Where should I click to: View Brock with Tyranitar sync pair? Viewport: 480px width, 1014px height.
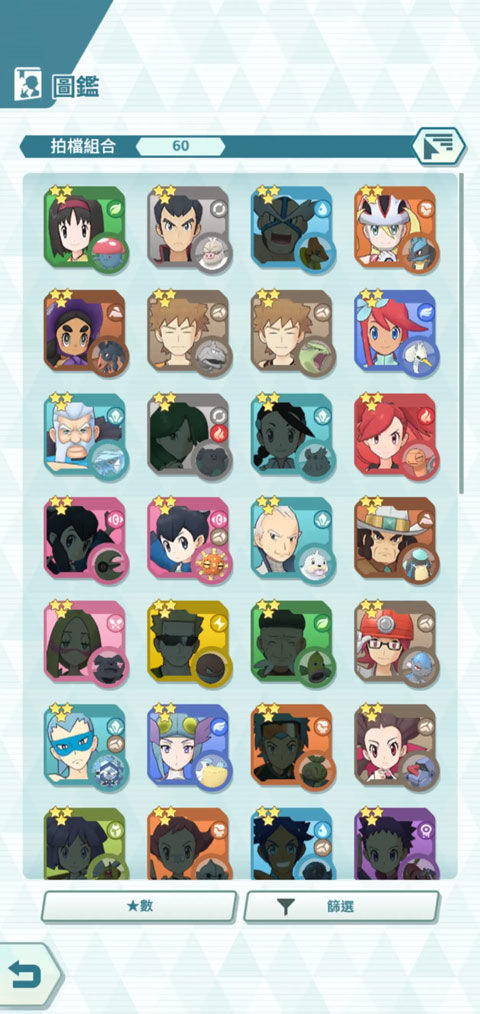(x=293, y=330)
